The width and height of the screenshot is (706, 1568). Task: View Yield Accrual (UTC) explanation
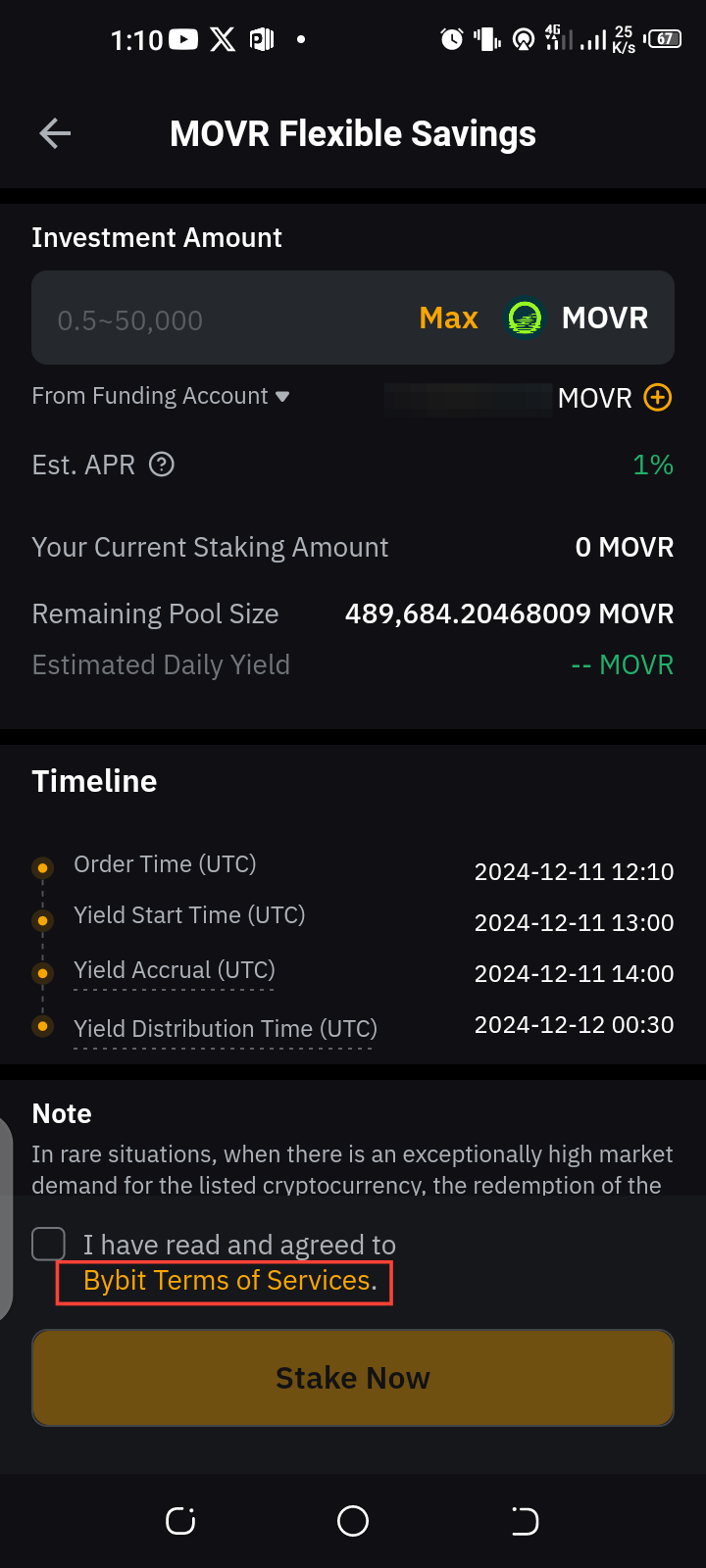coord(175,970)
